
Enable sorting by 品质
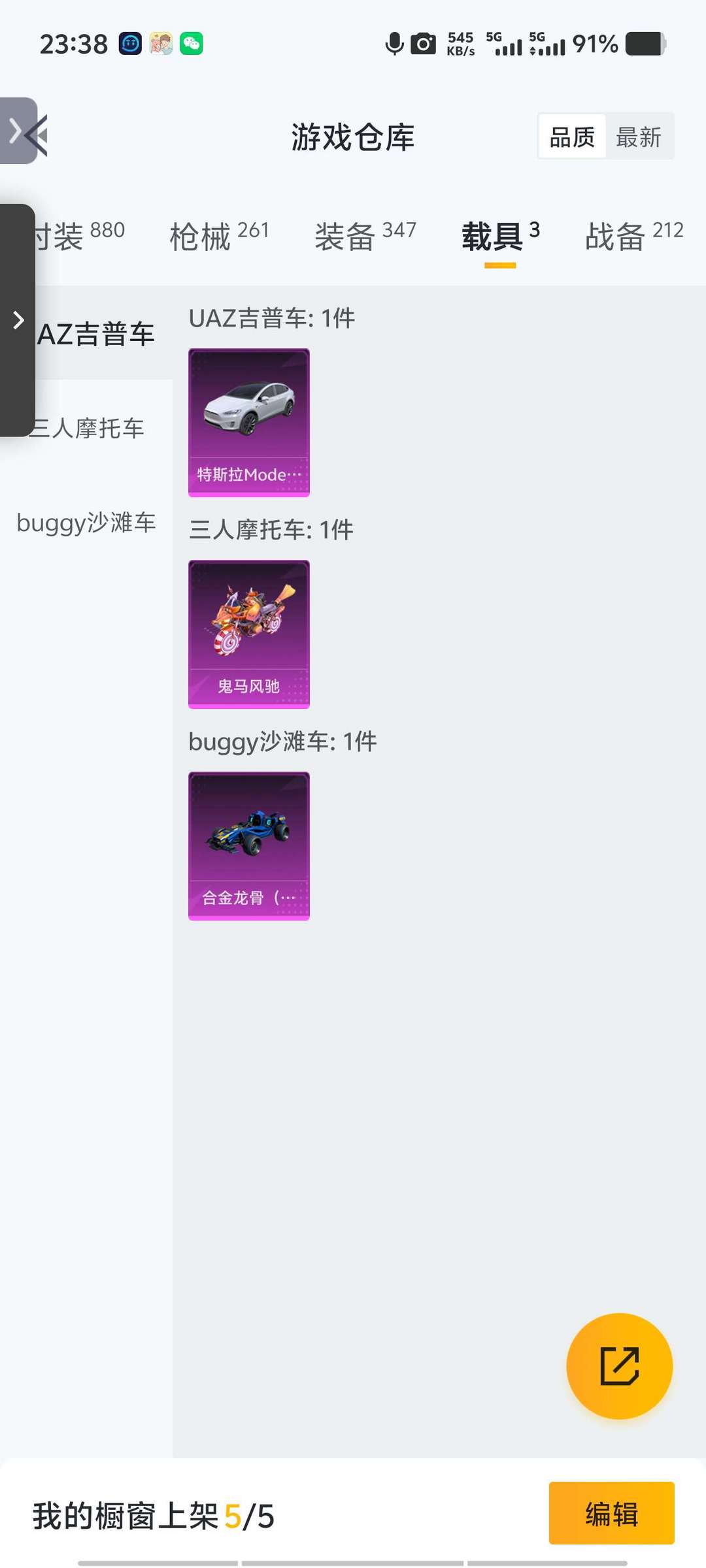pos(571,136)
